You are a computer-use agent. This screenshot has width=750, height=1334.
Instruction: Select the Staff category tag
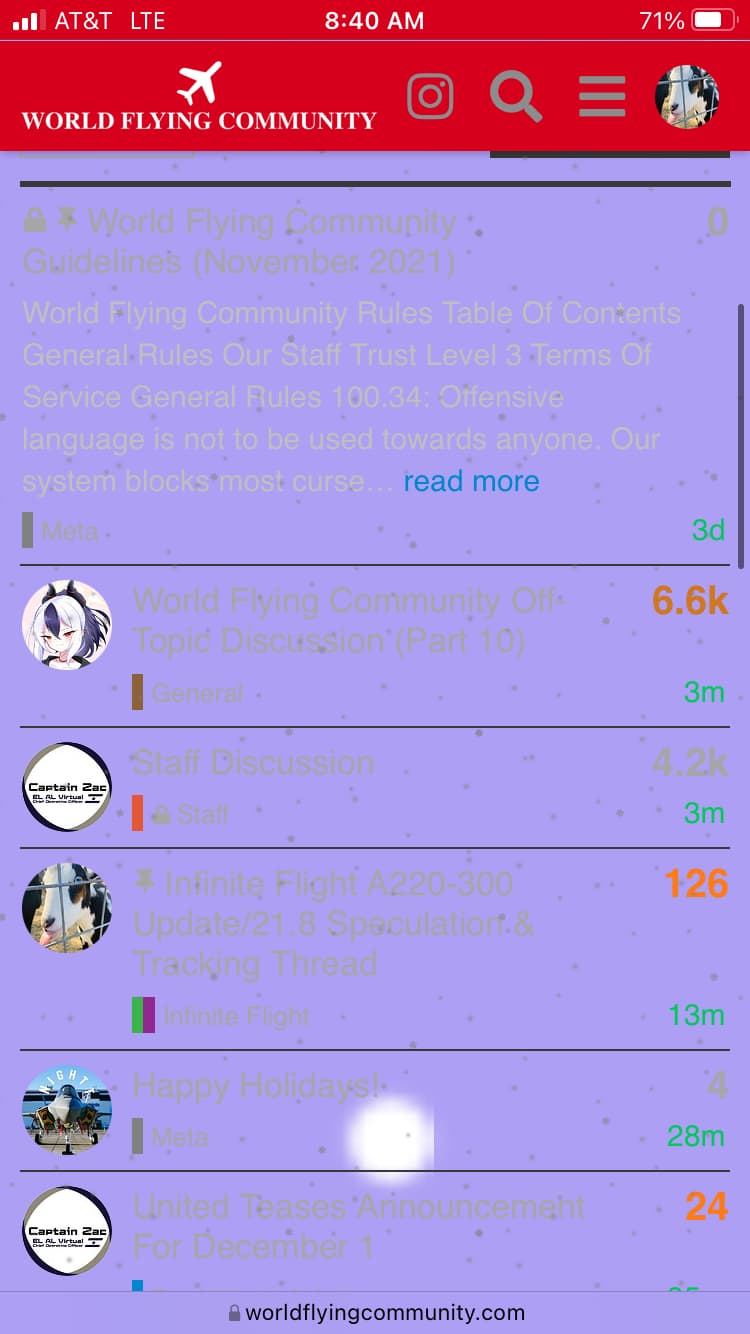click(181, 813)
